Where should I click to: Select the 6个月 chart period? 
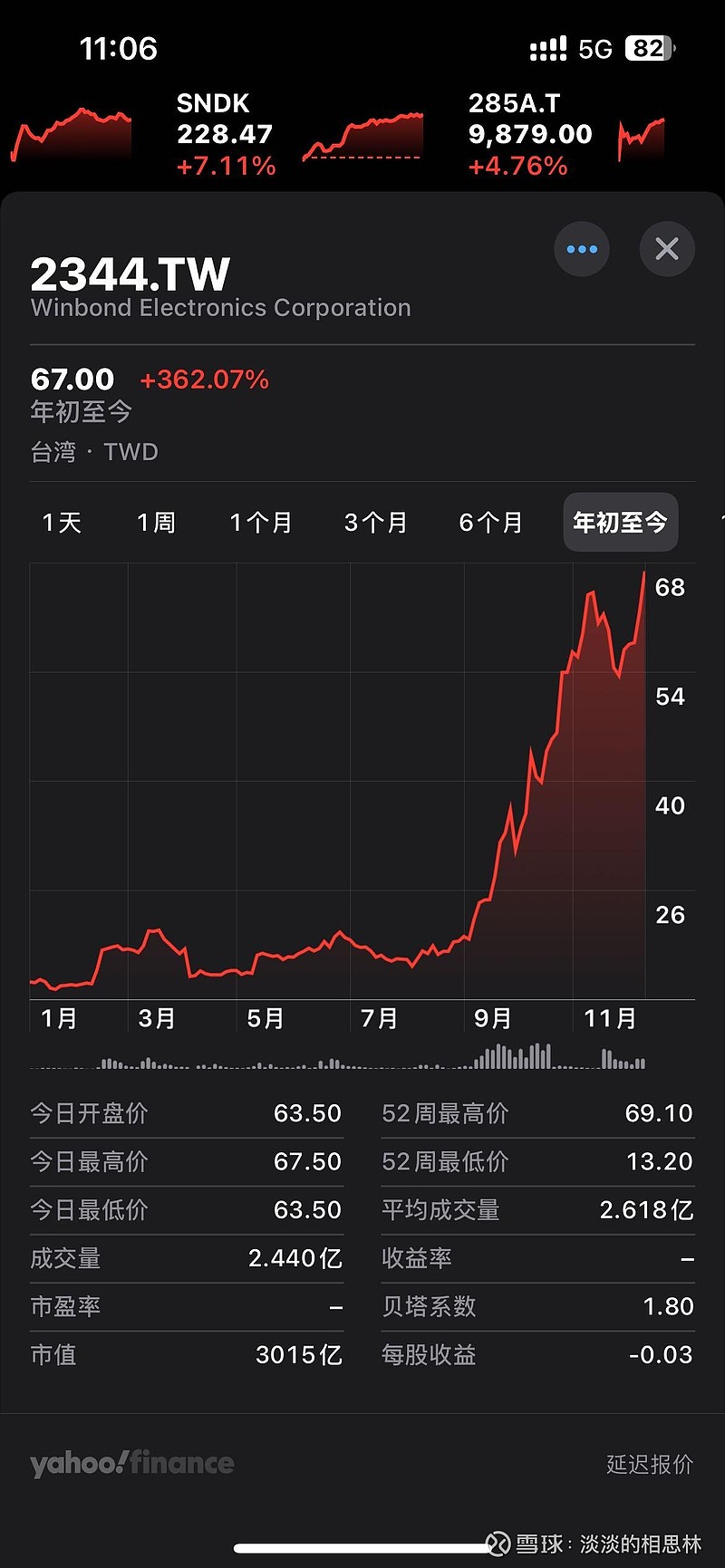[x=490, y=522]
